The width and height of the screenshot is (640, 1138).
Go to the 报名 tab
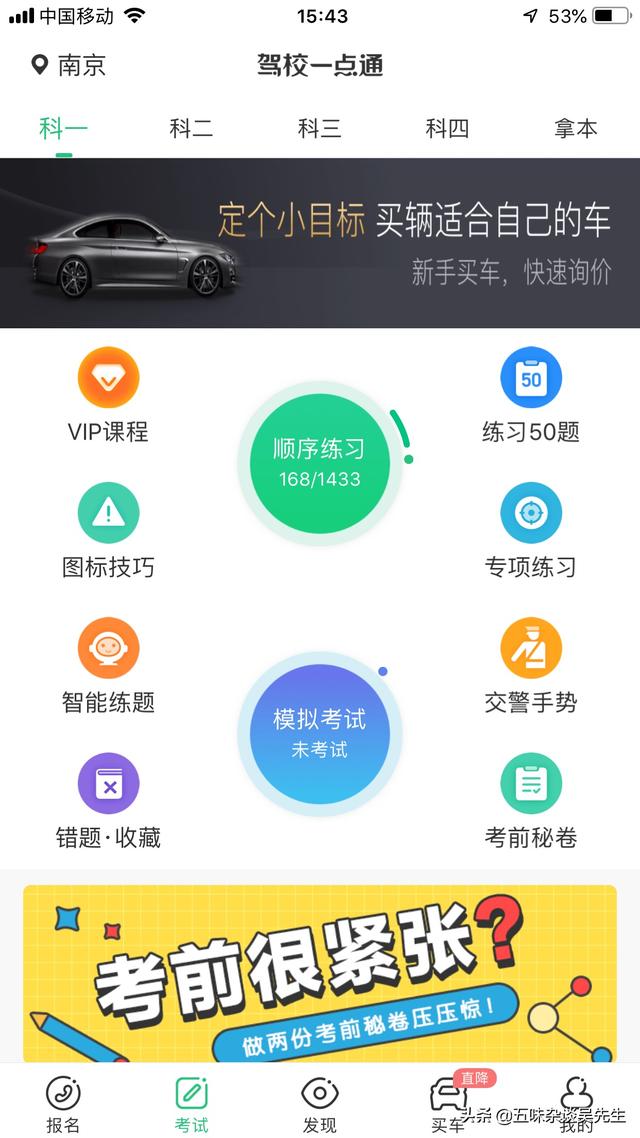coord(63,1103)
